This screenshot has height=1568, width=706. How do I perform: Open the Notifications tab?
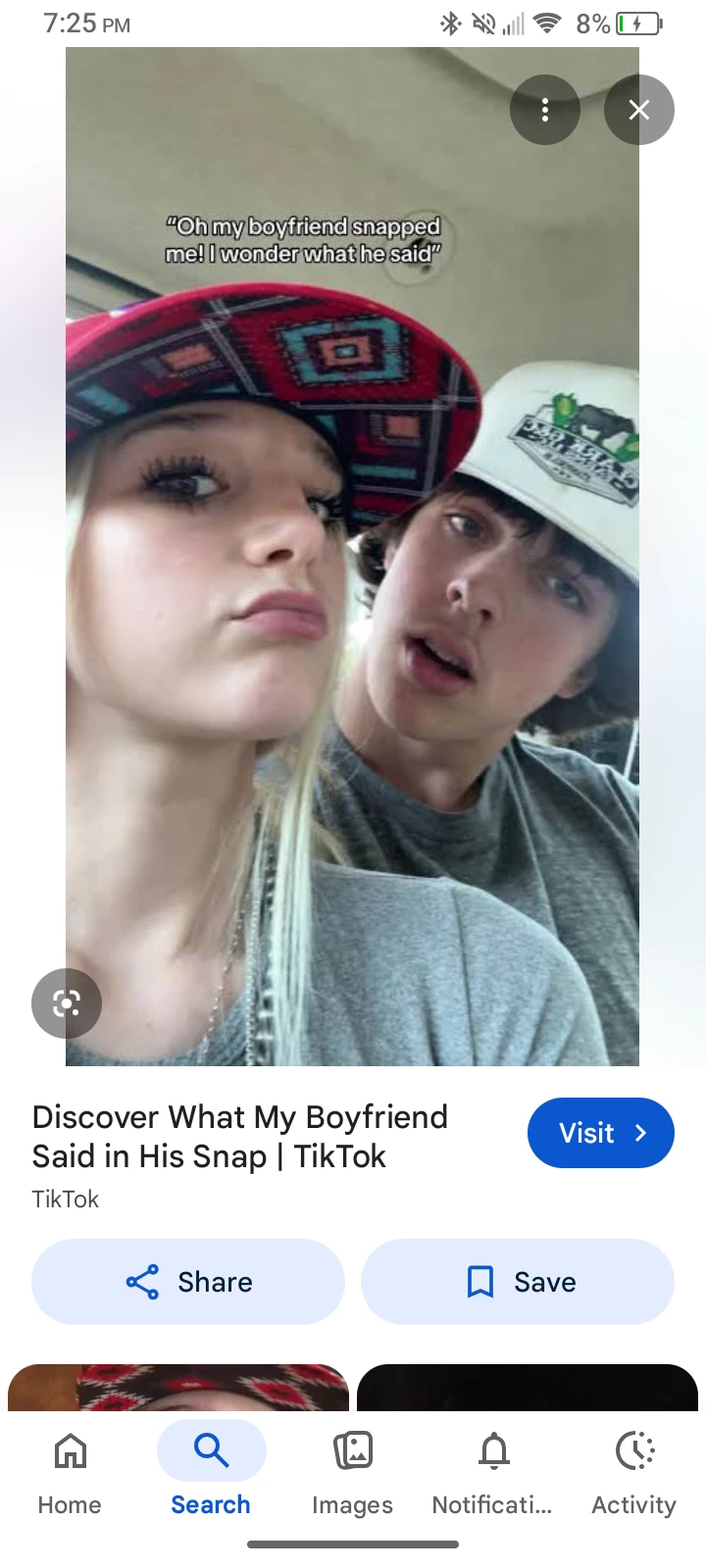493,1466
